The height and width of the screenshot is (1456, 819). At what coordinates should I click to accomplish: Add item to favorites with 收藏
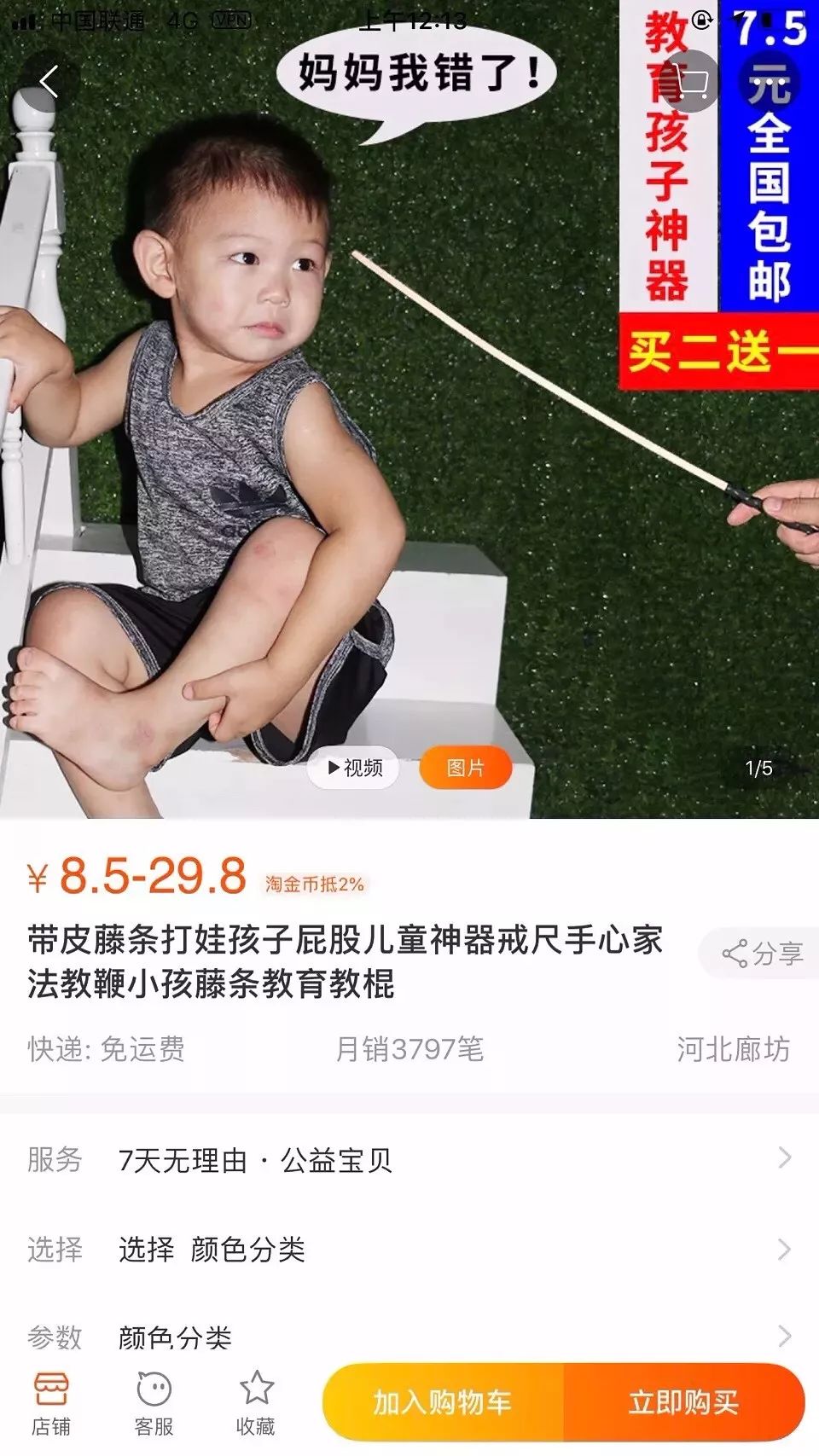[x=256, y=1404]
